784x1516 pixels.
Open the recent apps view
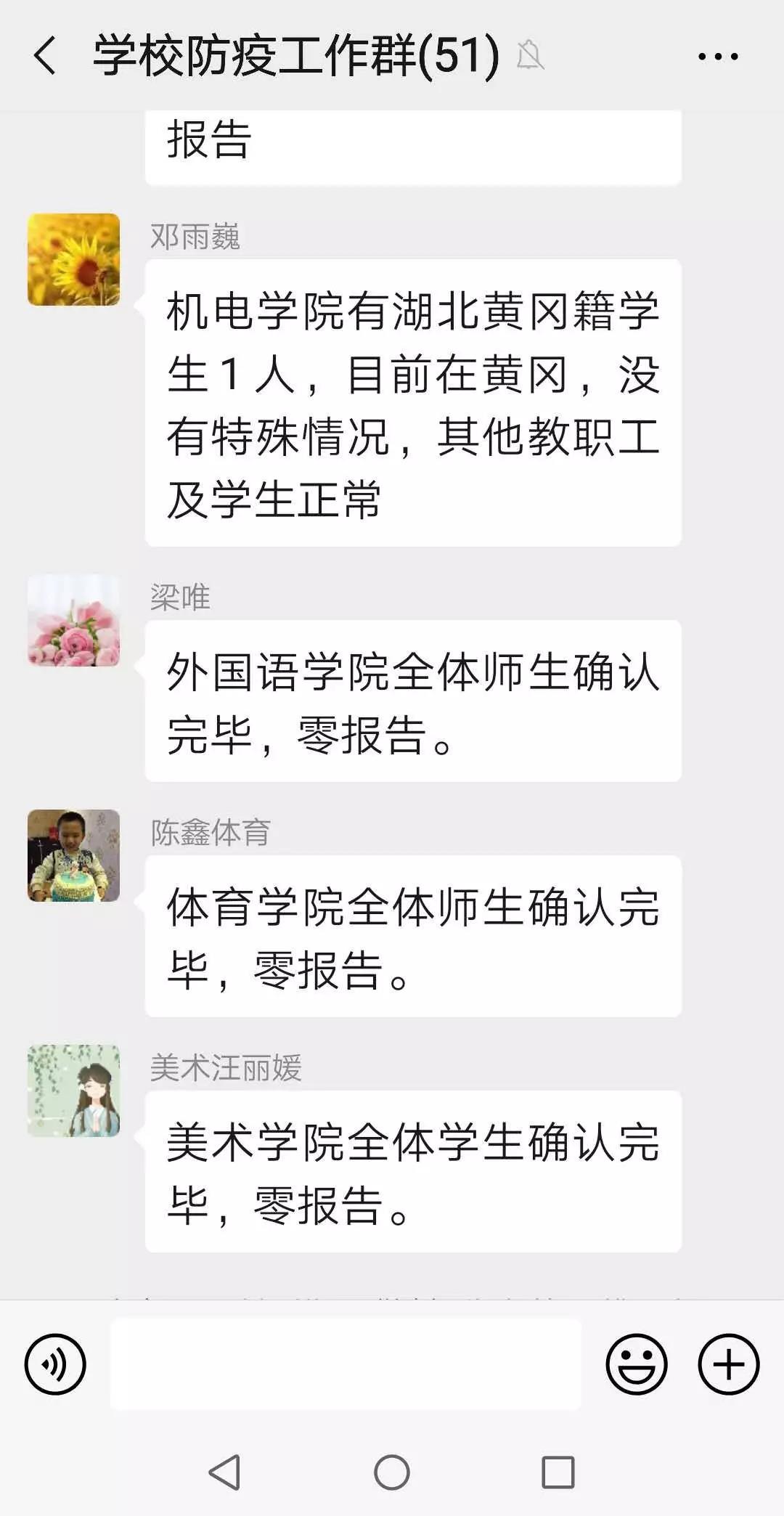[558, 1472]
